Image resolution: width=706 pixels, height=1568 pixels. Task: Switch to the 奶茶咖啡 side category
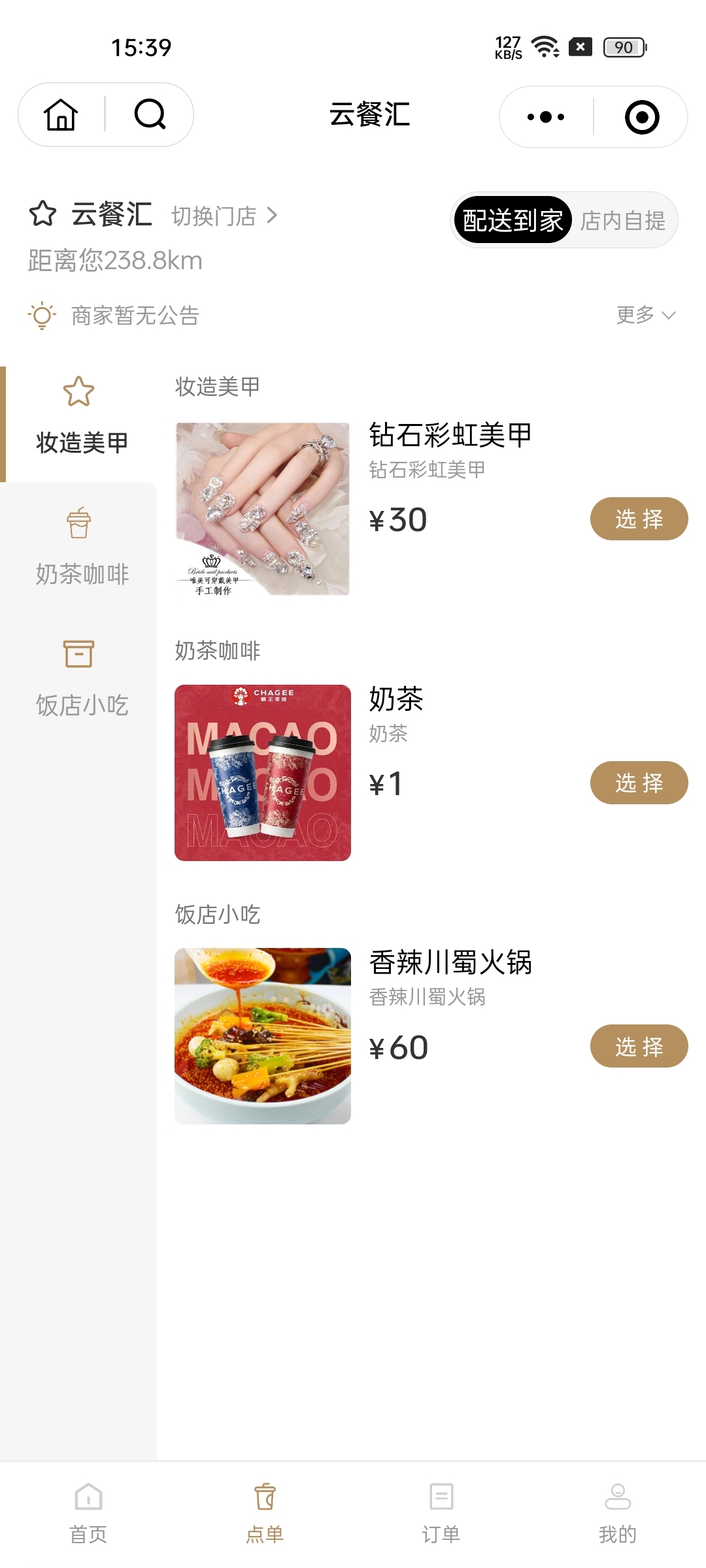click(x=81, y=547)
